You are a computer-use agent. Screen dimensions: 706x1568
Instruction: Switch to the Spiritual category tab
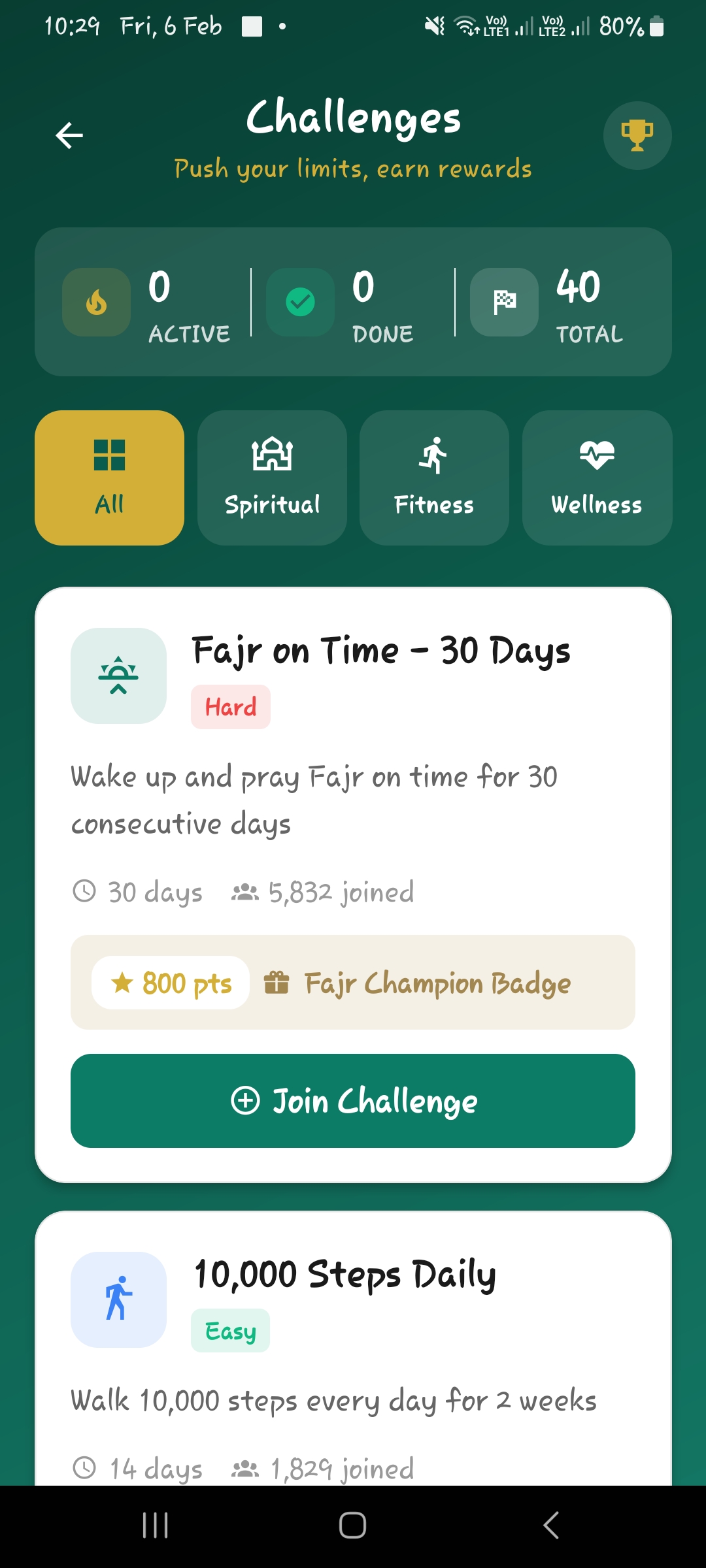tap(271, 478)
